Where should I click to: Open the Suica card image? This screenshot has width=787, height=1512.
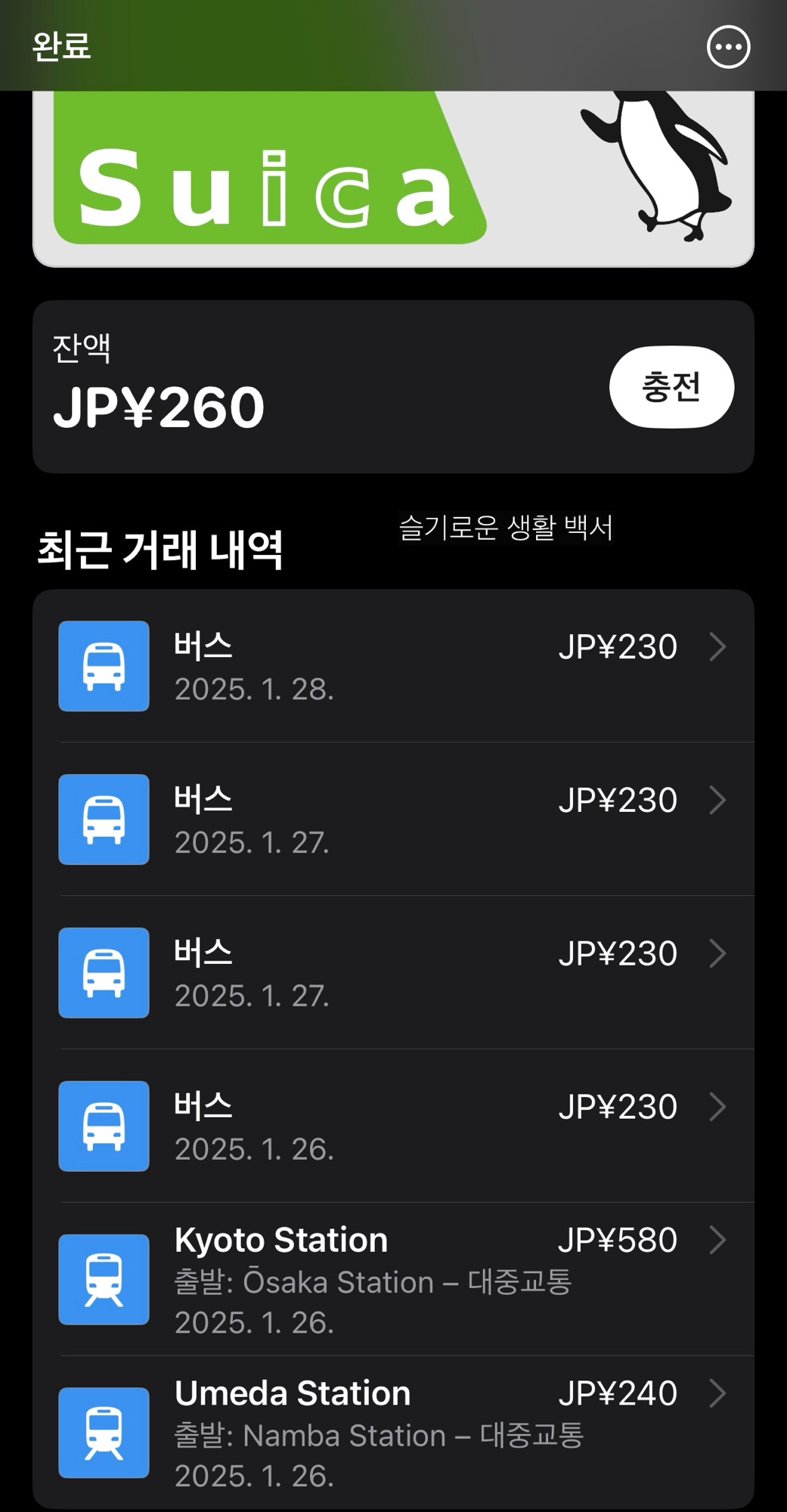393,178
